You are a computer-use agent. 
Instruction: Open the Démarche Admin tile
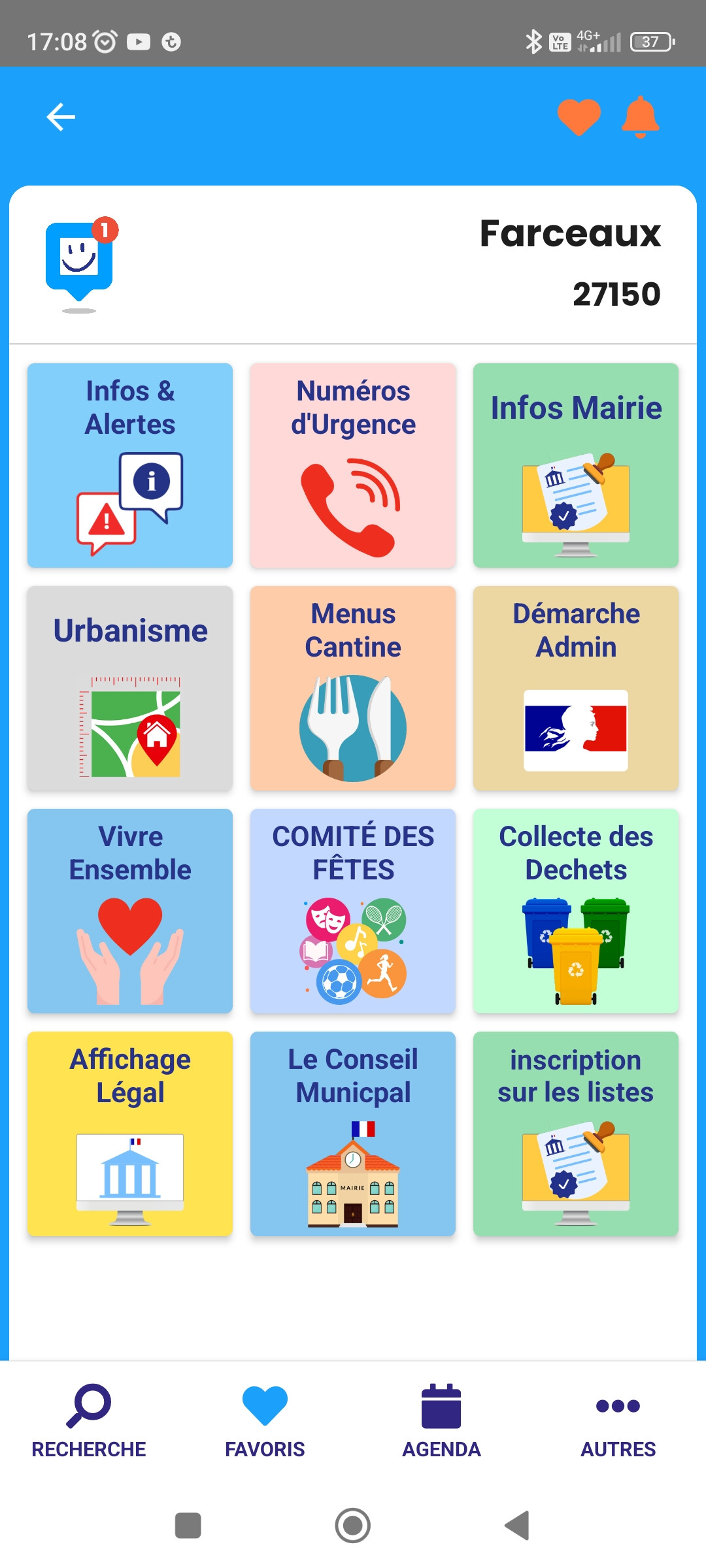click(x=576, y=688)
